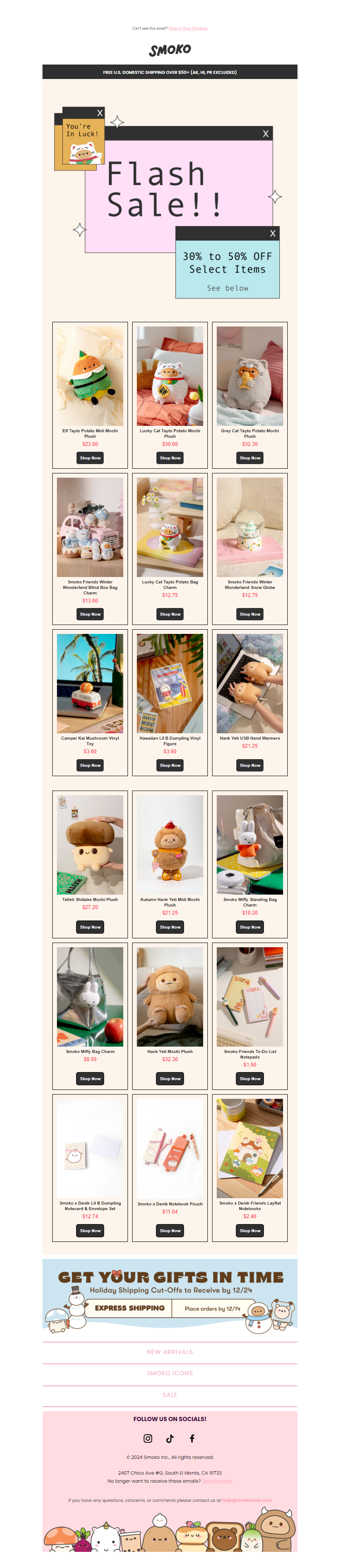Open Smoko's TikTok profile
This screenshot has height=1568, width=340.
[x=170, y=1439]
